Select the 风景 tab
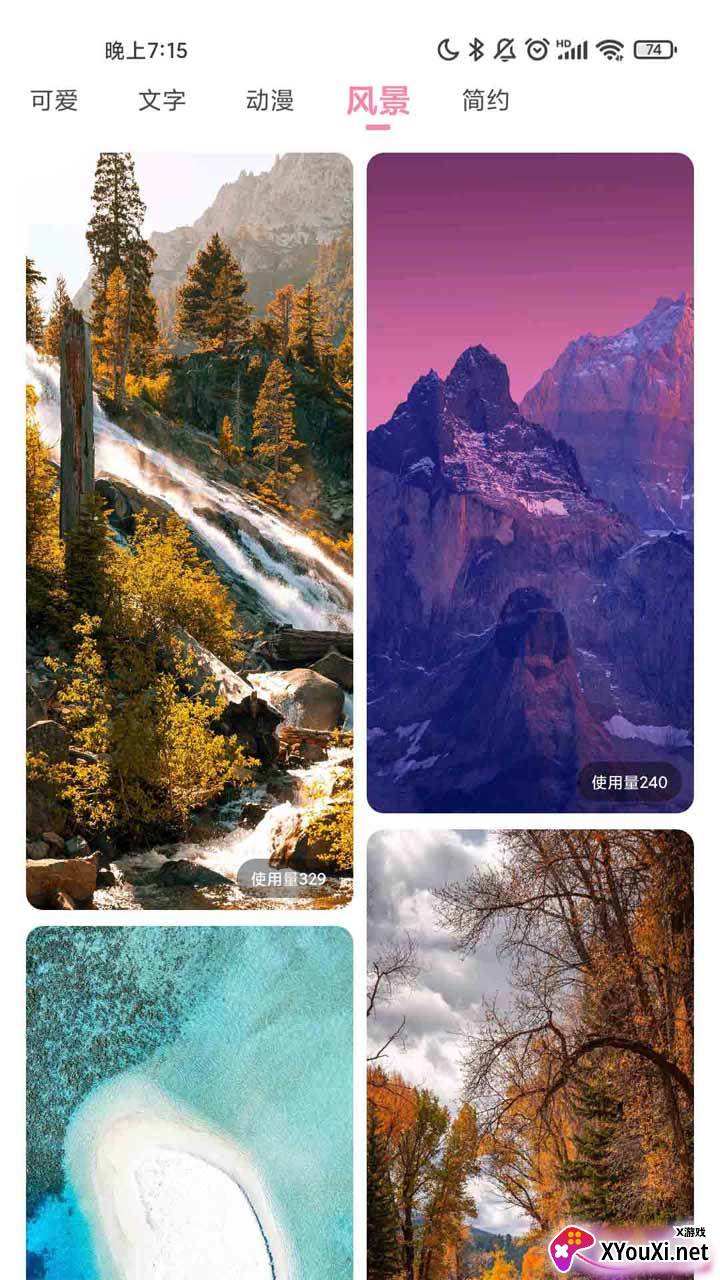This screenshot has height=1280, width=720. (x=378, y=101)
